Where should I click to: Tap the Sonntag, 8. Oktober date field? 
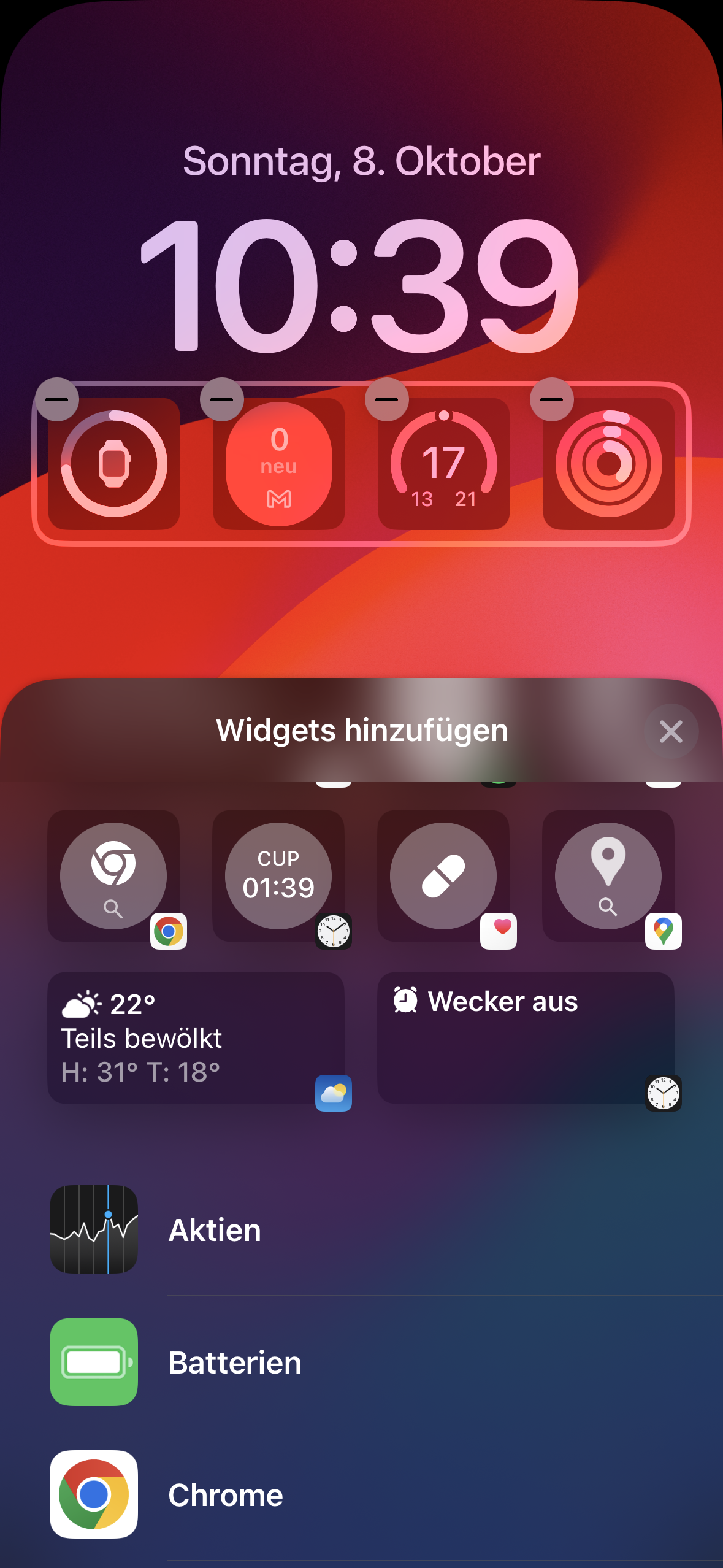tap(362, 161)
